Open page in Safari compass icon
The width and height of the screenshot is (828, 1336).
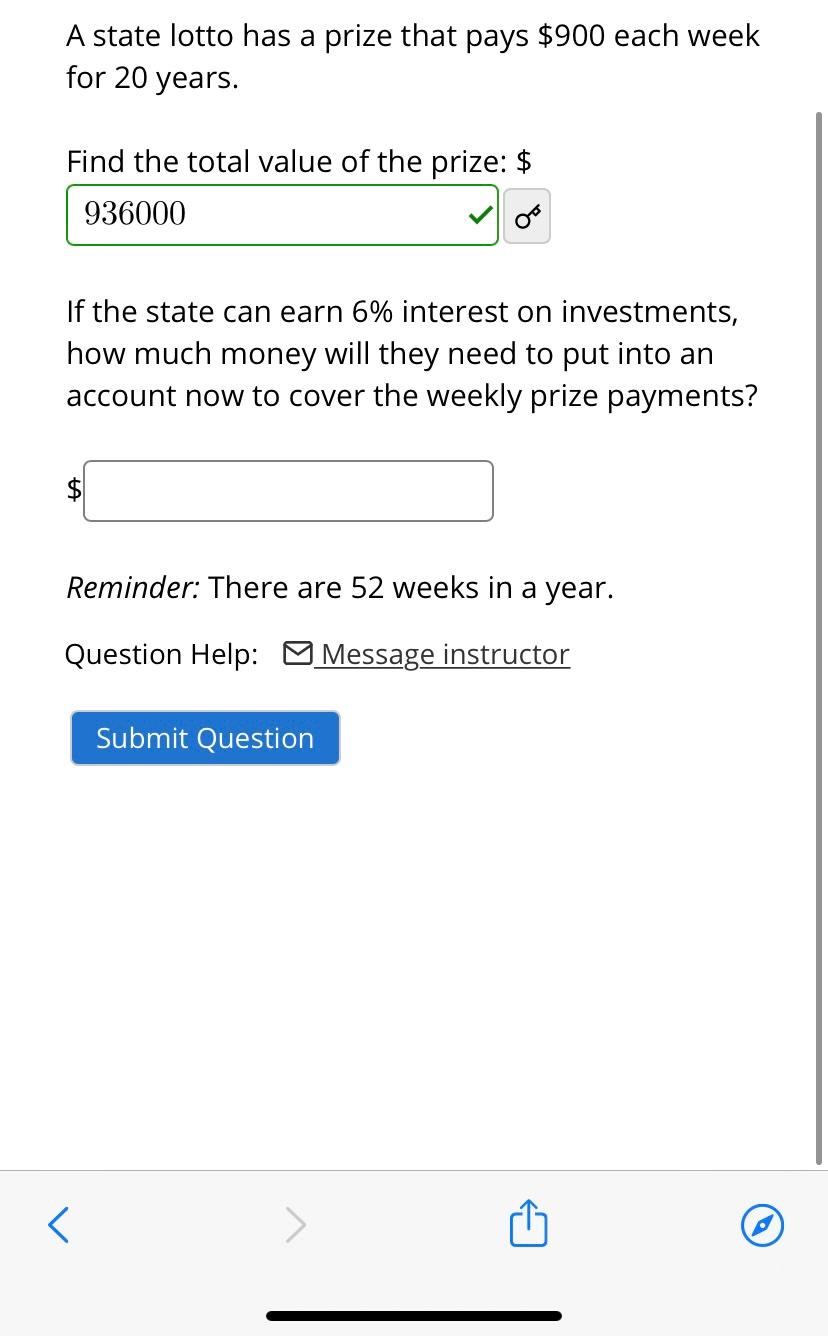click(x=763, y=1225)
